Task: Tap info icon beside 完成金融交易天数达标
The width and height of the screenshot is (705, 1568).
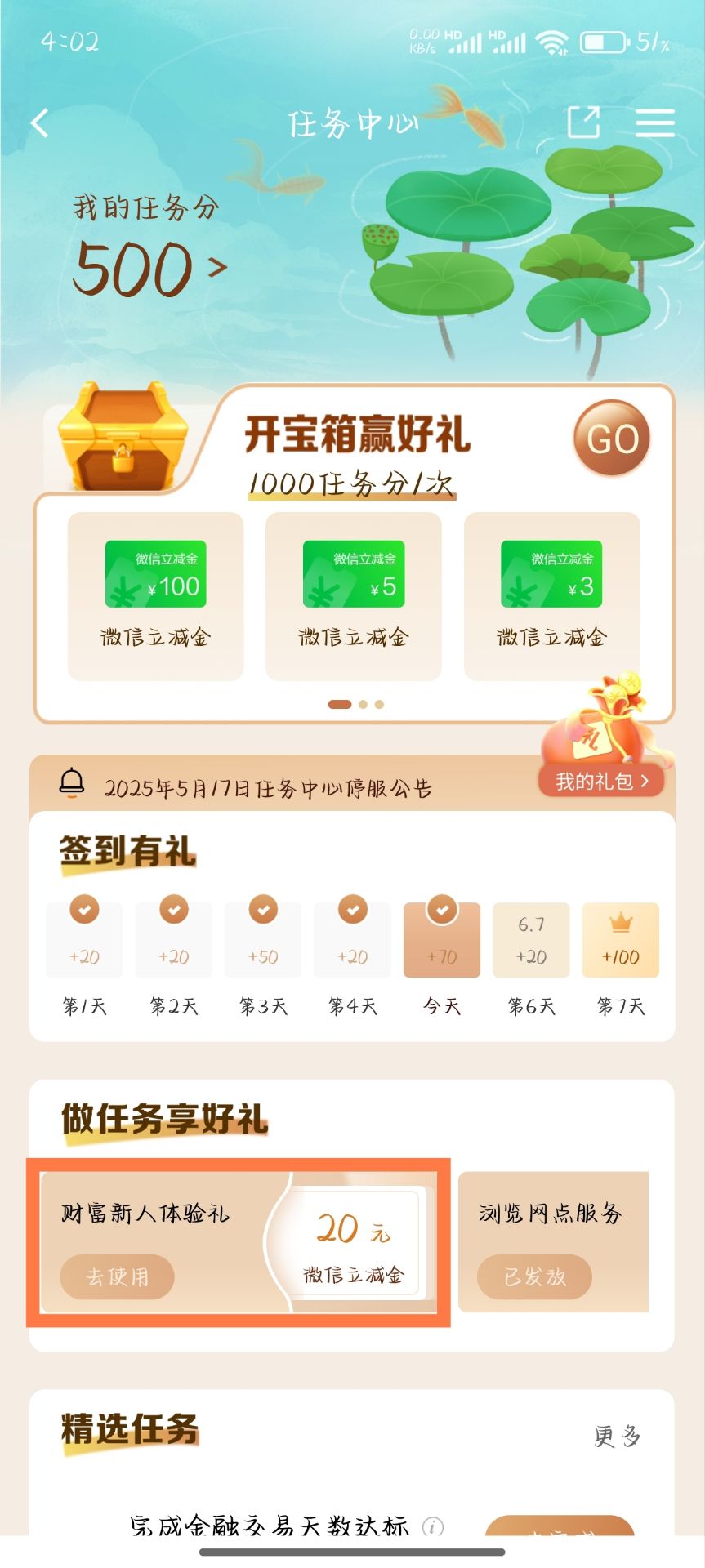Action: point(433,1526)
